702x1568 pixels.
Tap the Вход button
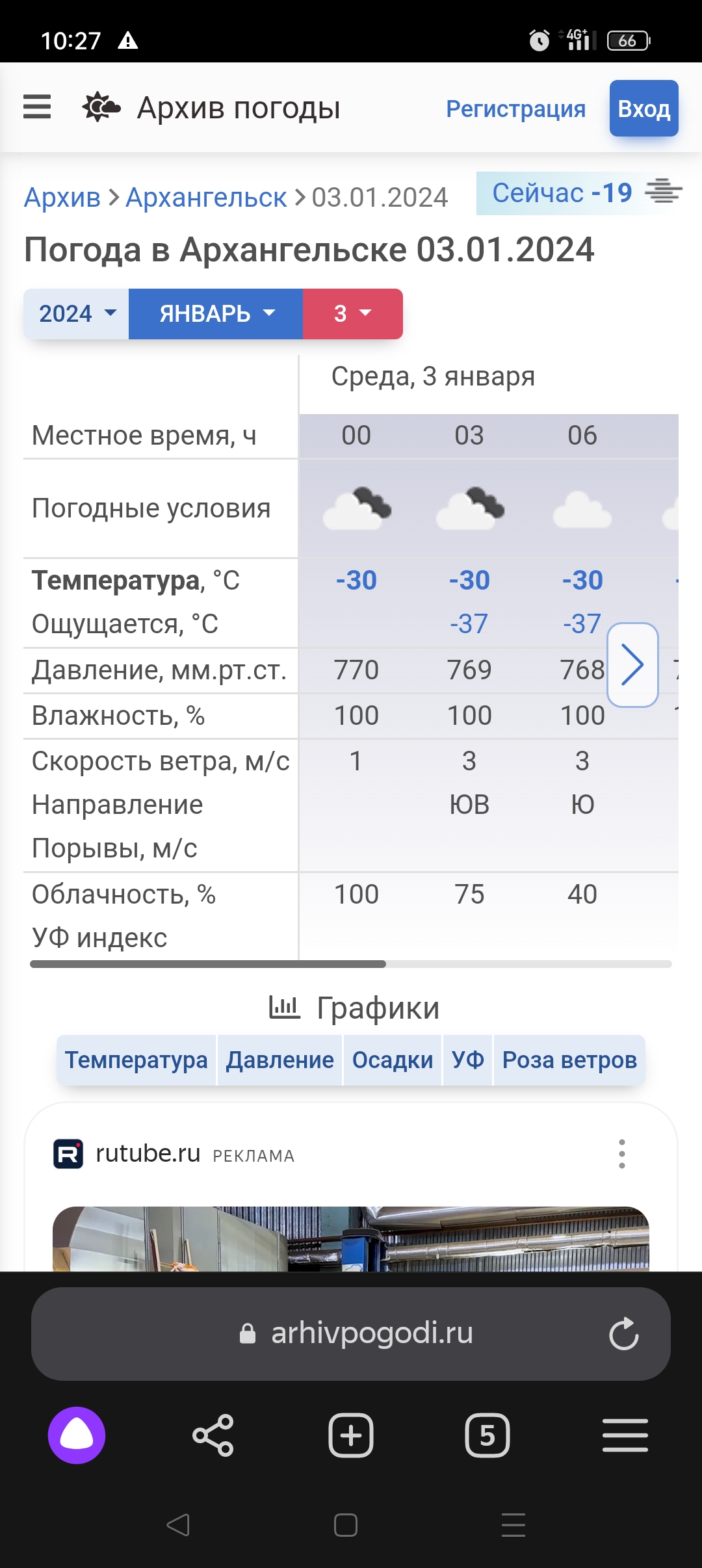pyautogui.click(x=643, y=109)
